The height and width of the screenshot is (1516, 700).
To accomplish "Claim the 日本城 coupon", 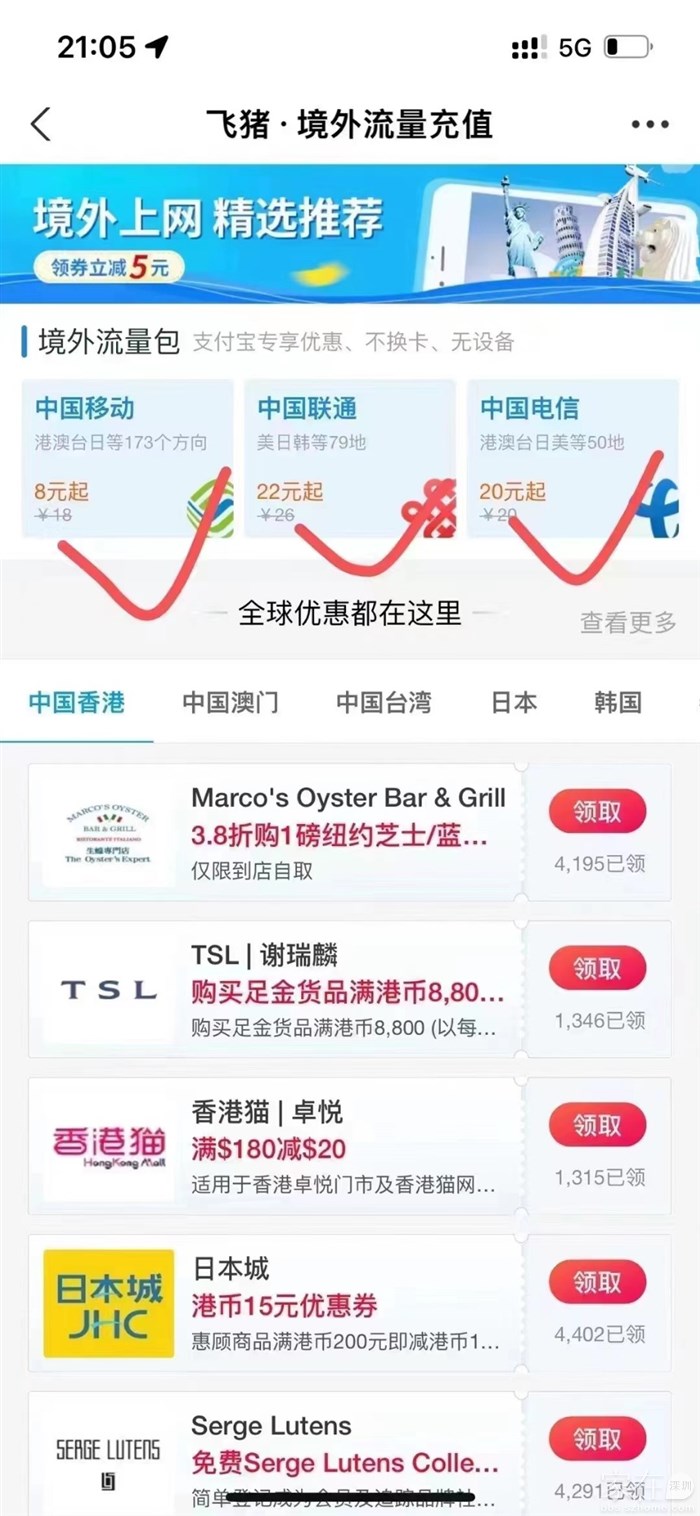I will [x=597, y=1283].
